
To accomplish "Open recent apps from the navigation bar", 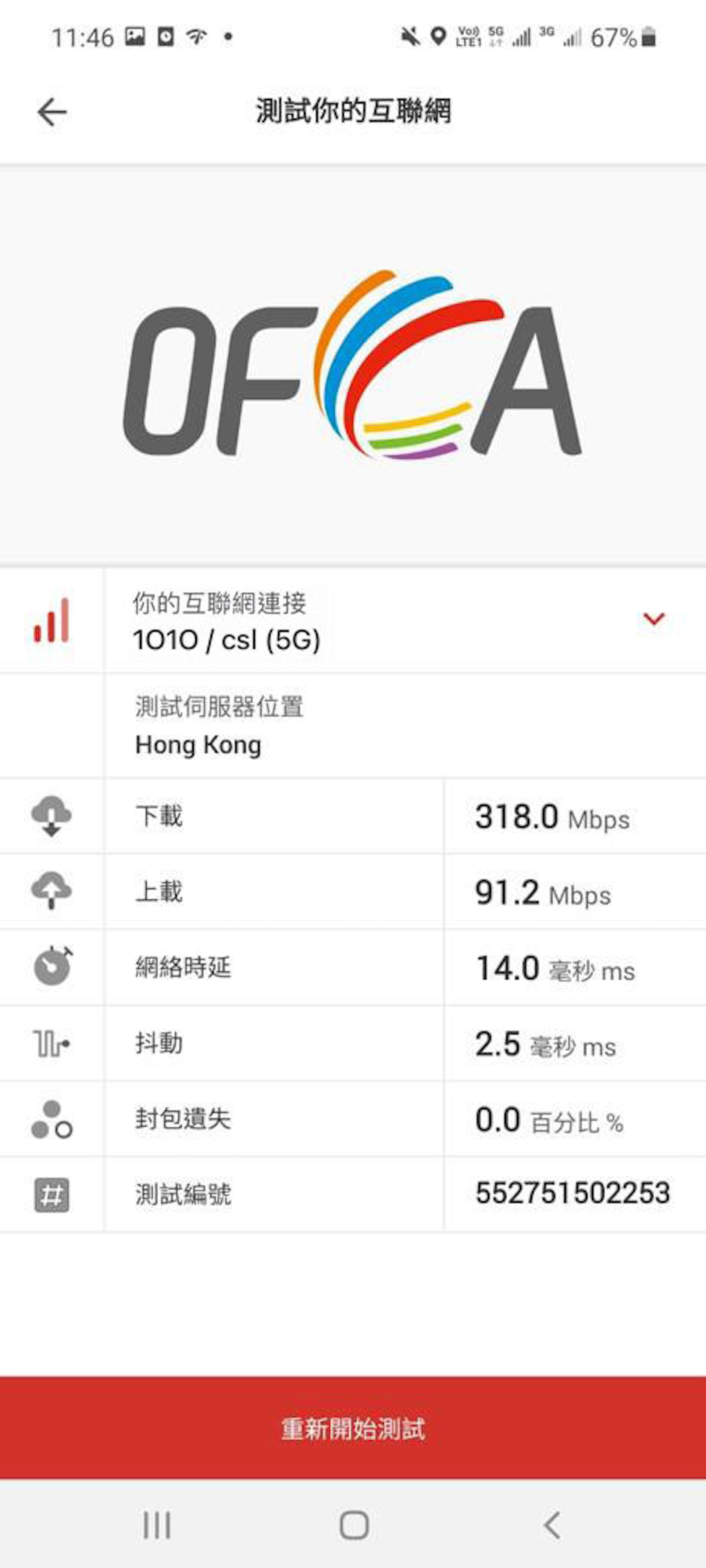I will (156, 1525).
